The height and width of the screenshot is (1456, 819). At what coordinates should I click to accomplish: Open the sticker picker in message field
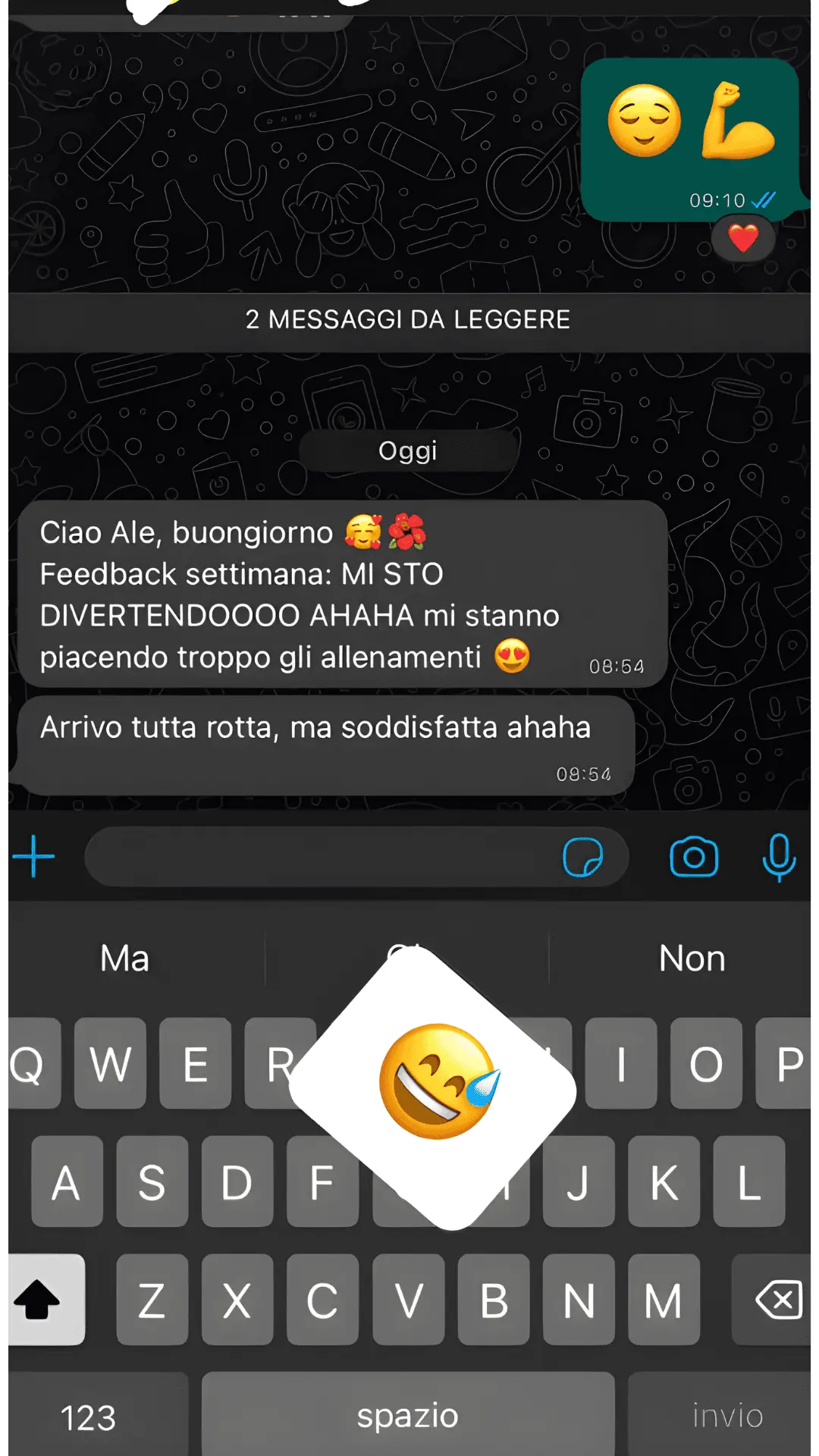tap(582, 857)
